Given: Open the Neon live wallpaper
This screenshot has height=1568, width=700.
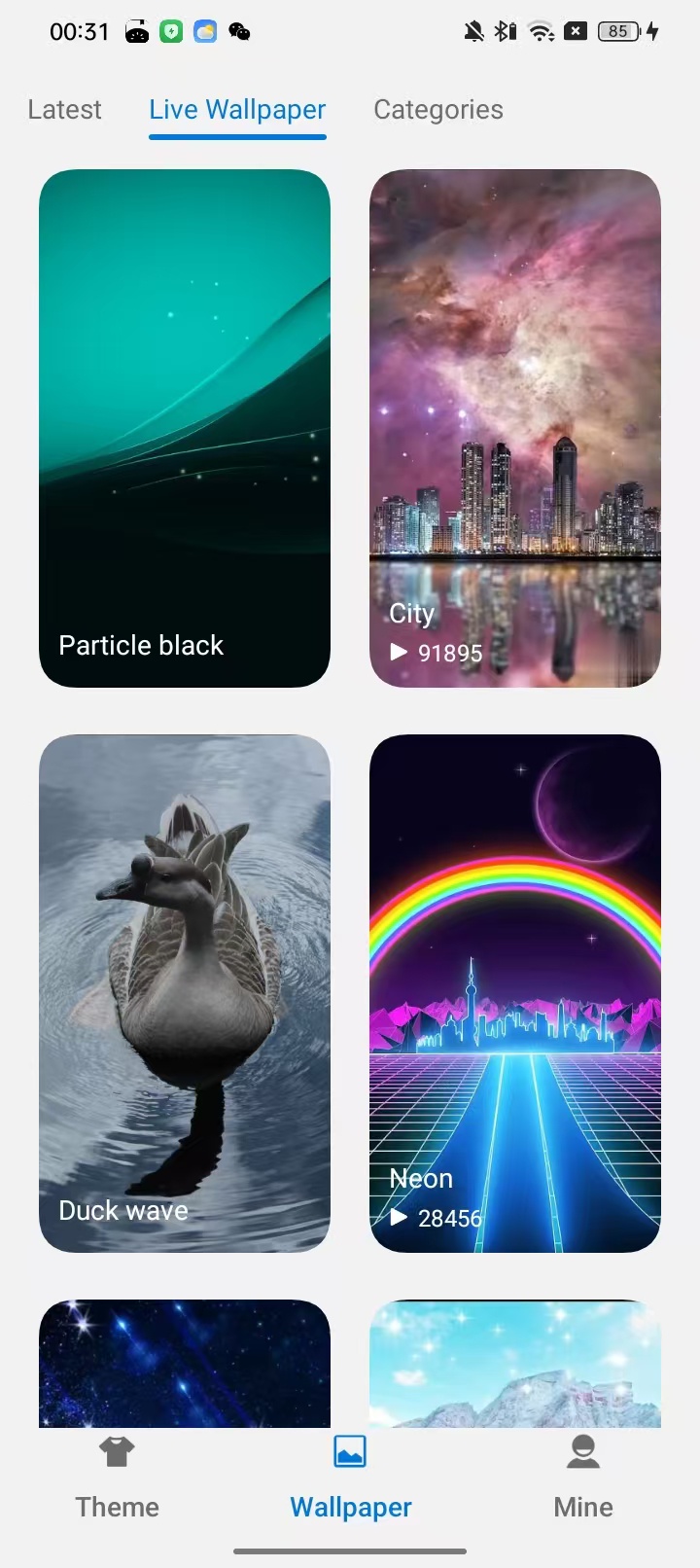Looking at the screenshot, I should (515, 993).
